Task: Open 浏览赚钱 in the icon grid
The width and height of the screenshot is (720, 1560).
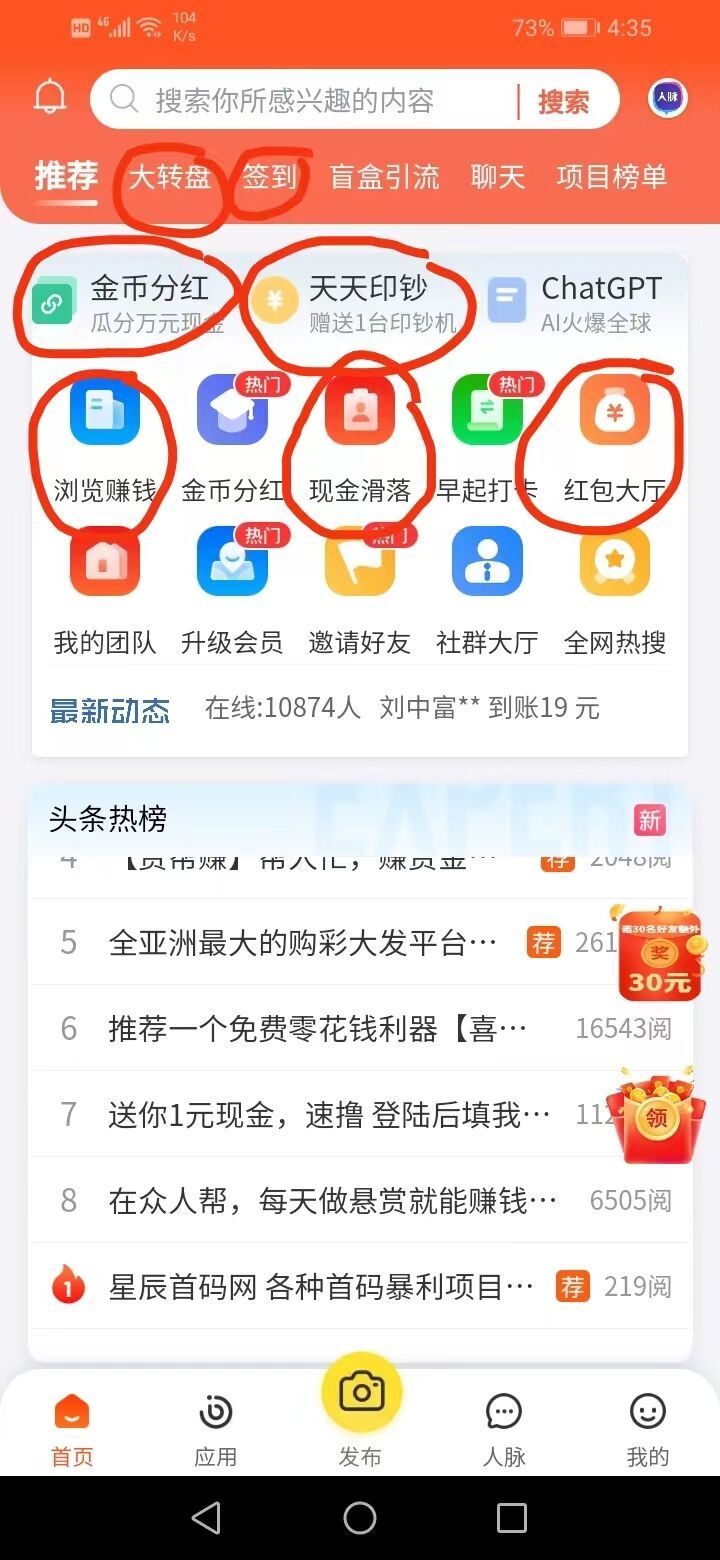Action: [105, 440]
